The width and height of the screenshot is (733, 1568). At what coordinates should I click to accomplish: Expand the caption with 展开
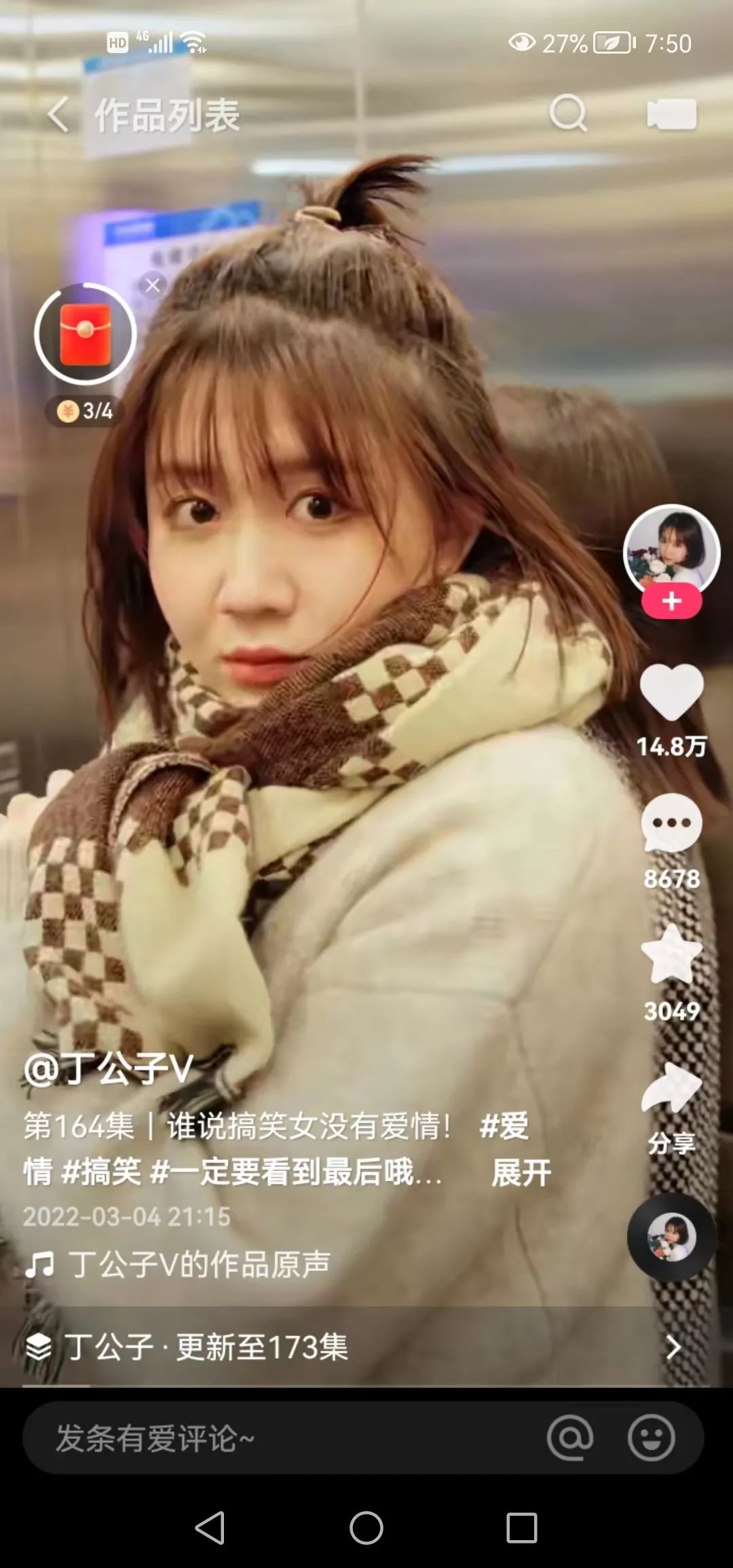click(521, 1173)
